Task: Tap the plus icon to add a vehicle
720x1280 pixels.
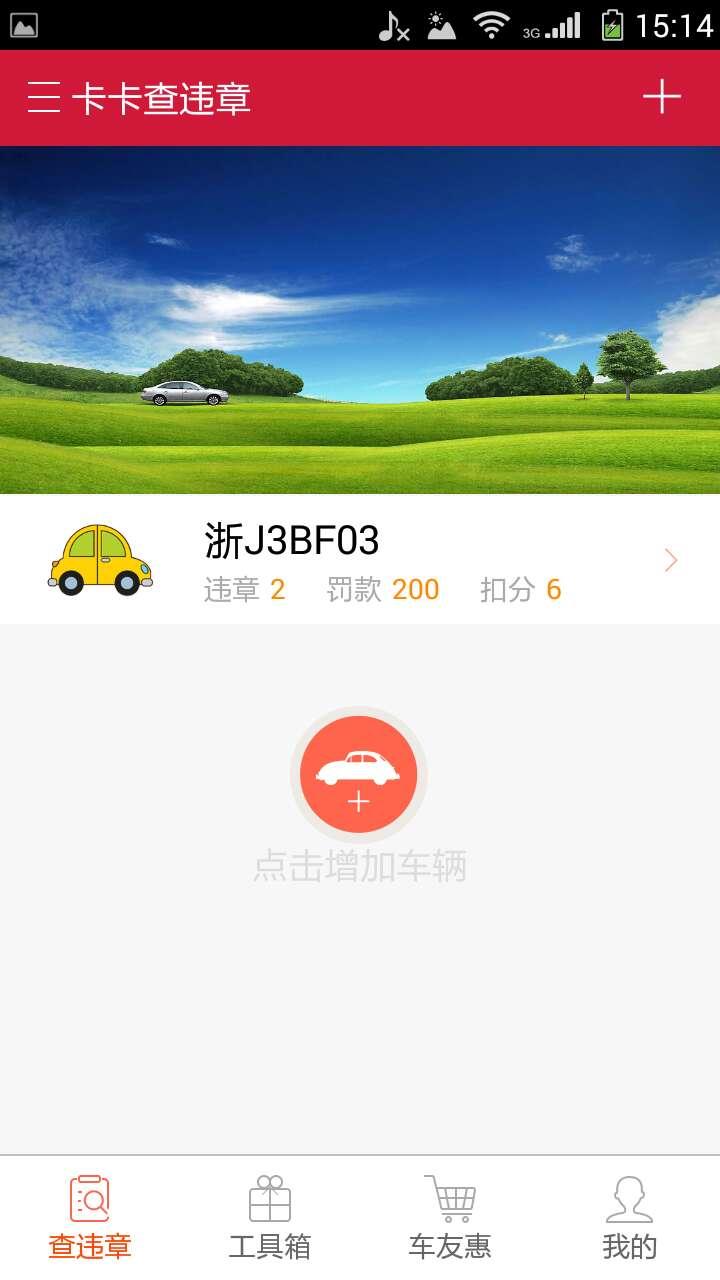Action: click(662, 96)
